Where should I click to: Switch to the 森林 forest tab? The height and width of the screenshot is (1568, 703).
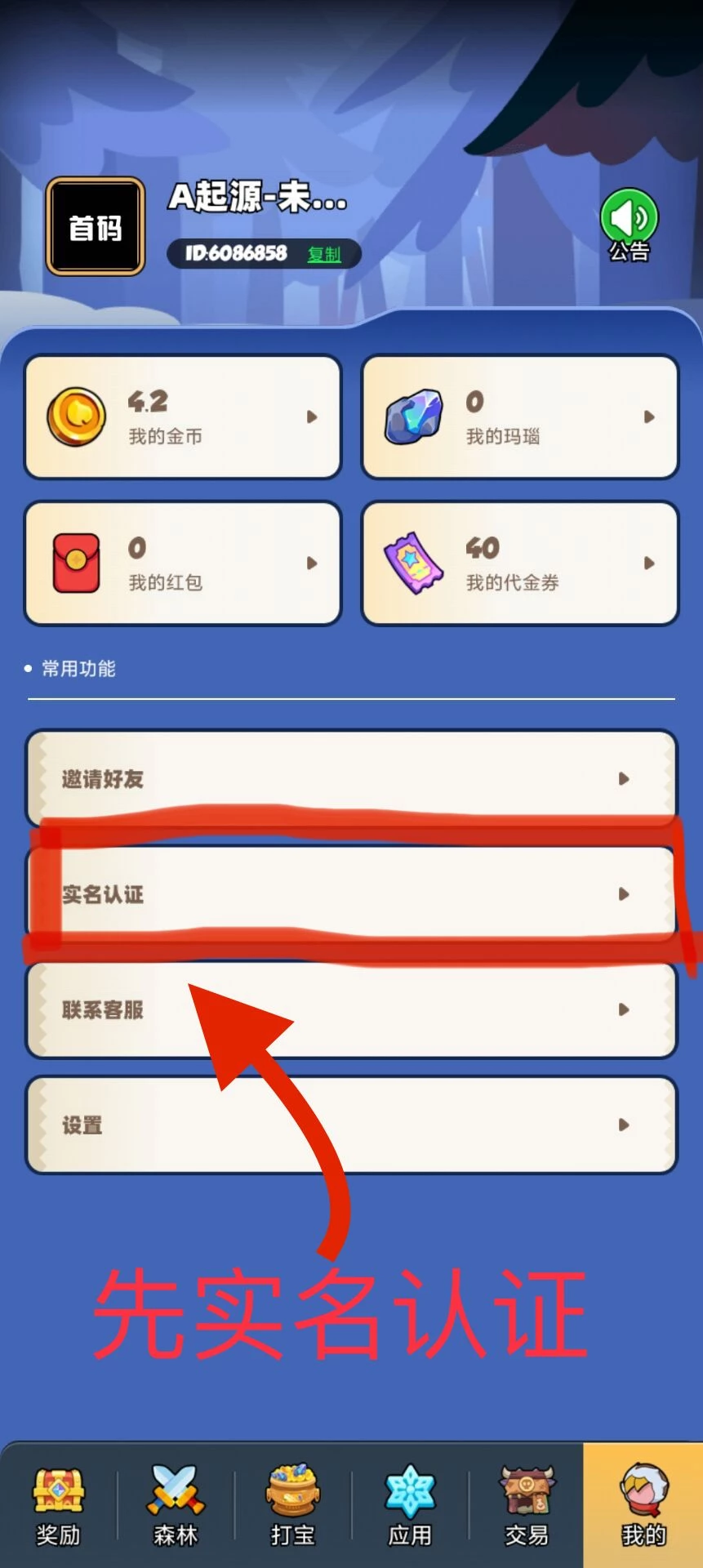(x=176, y=1505)
